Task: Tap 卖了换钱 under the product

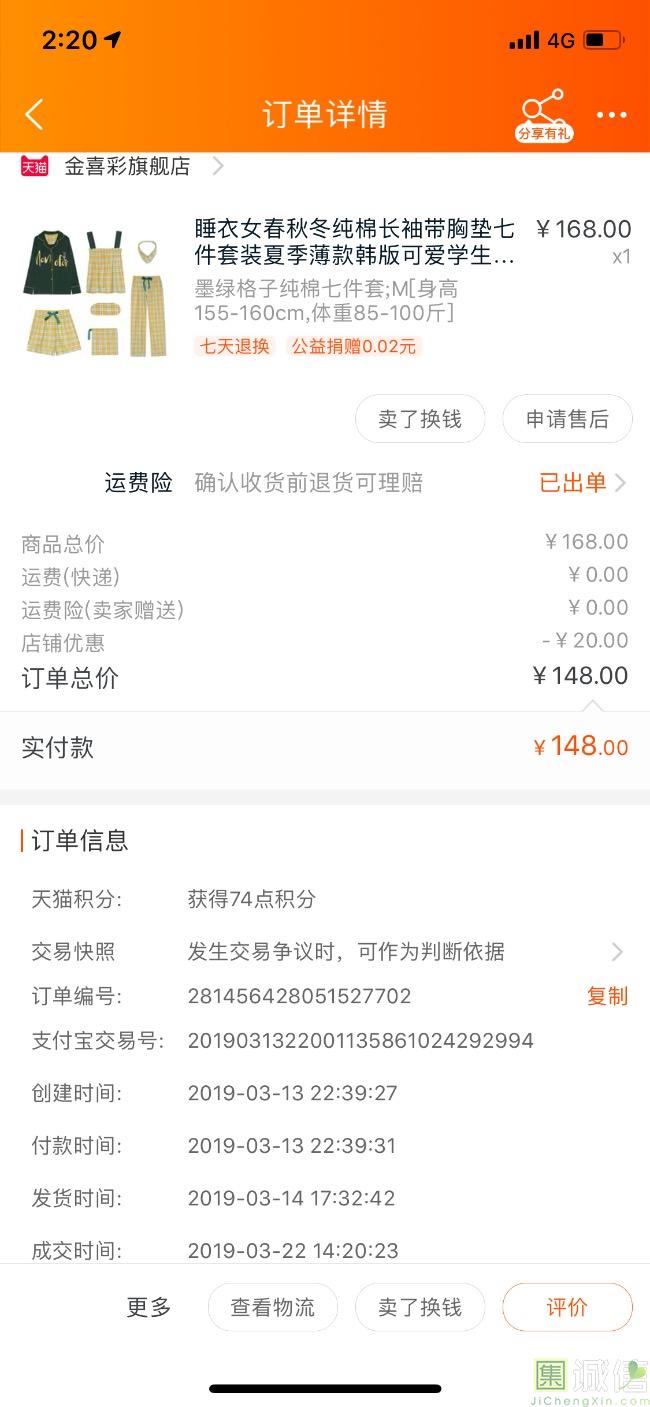Action: (x=420, y=419)
